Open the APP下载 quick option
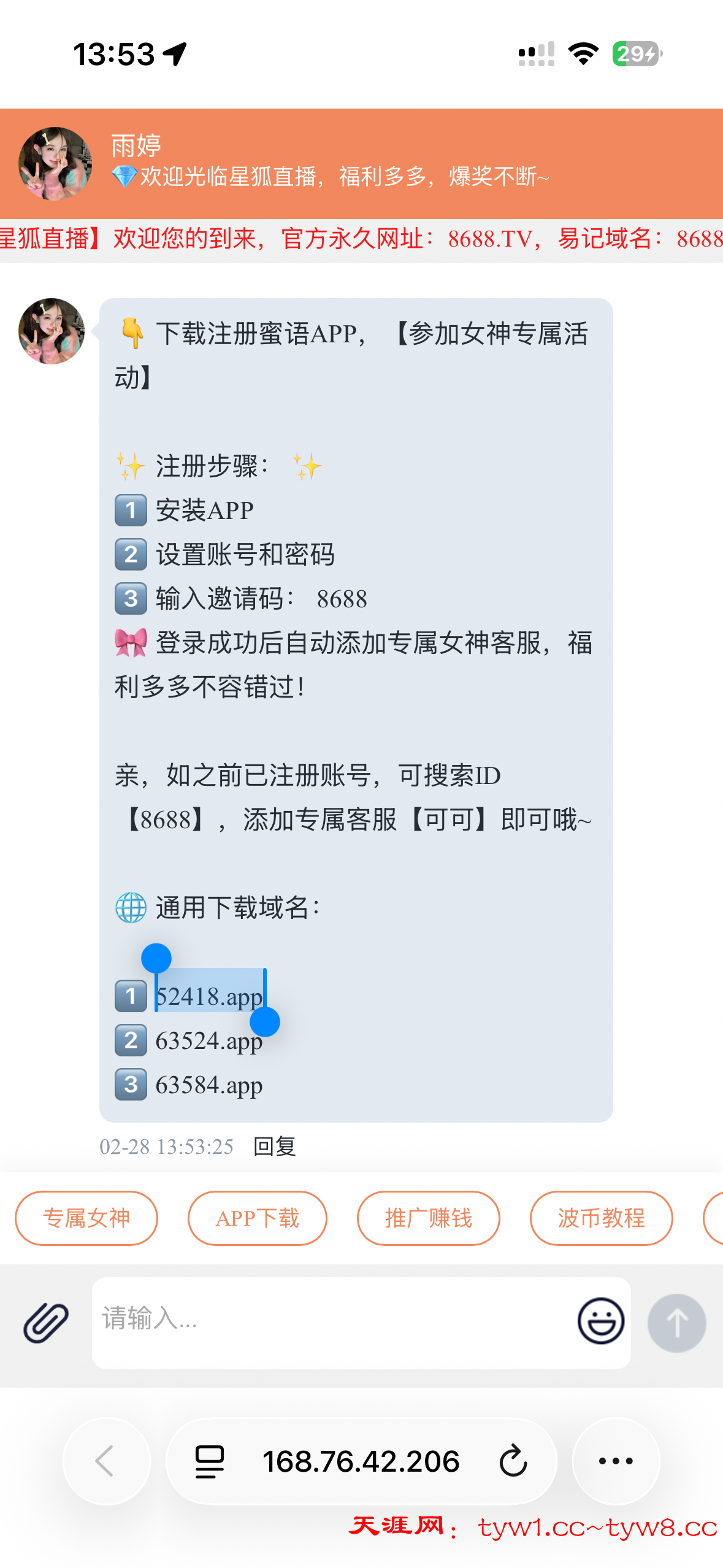Image resolution: width=723 pixels, height=1568 pixels. pyautogui.click(x=257, y=1218)
